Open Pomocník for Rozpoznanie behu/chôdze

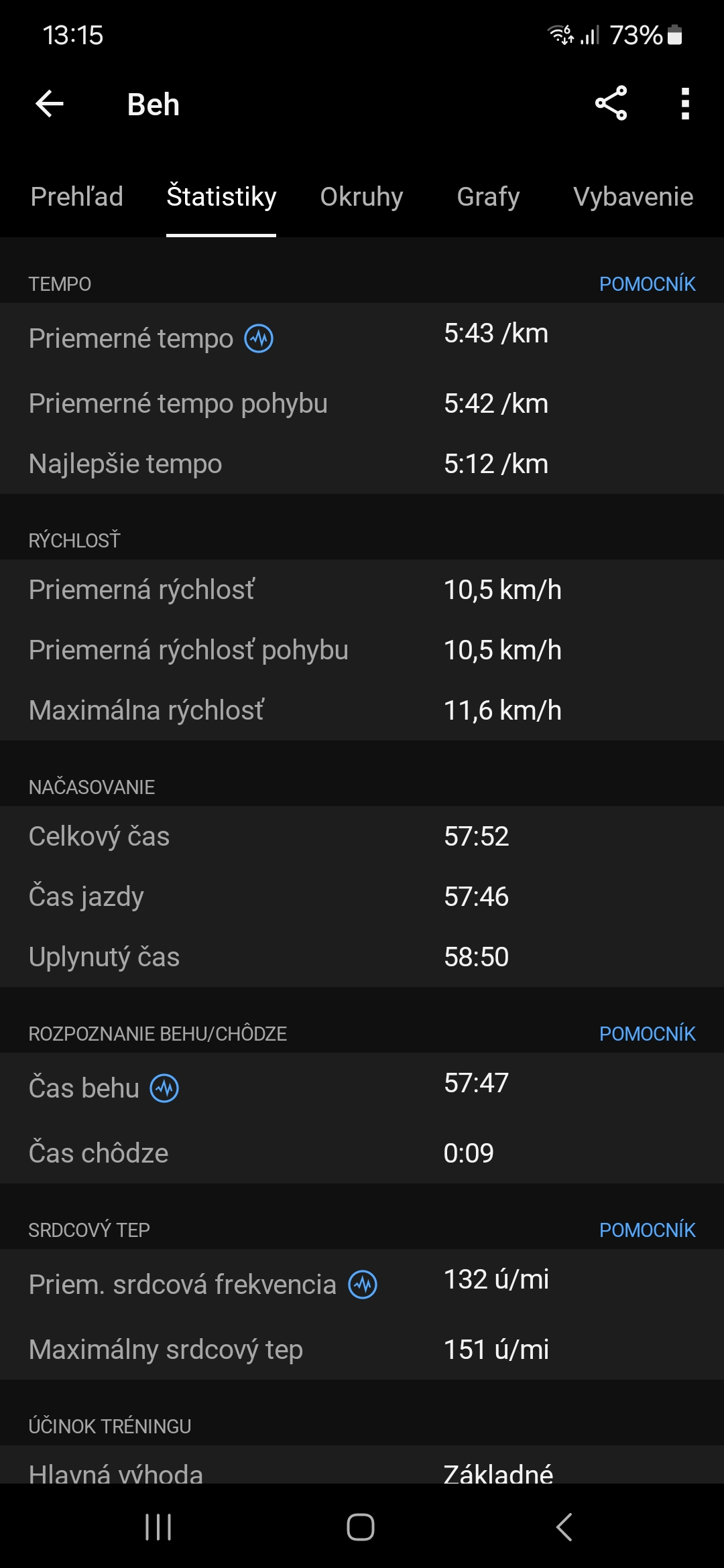point(647,1034)
